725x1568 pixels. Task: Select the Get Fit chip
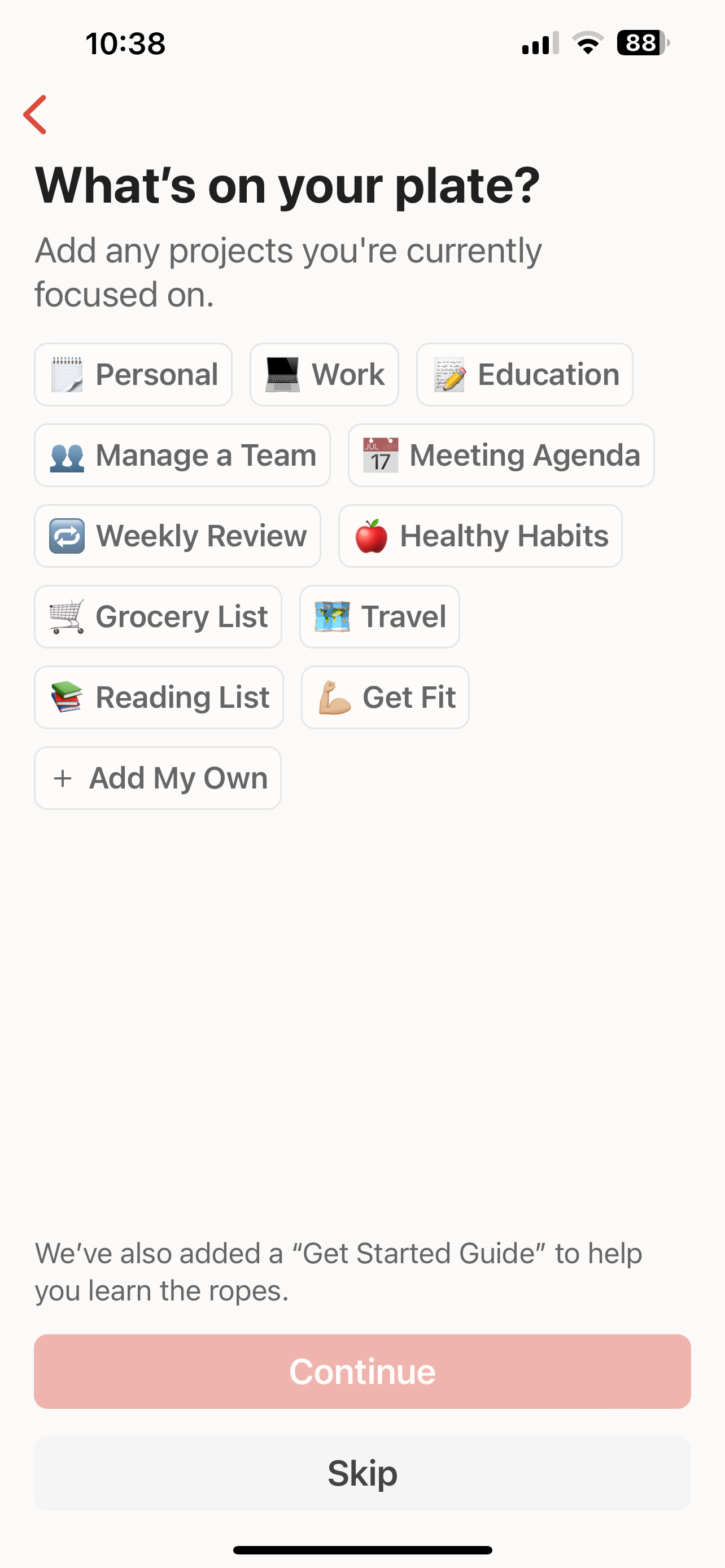385,698
